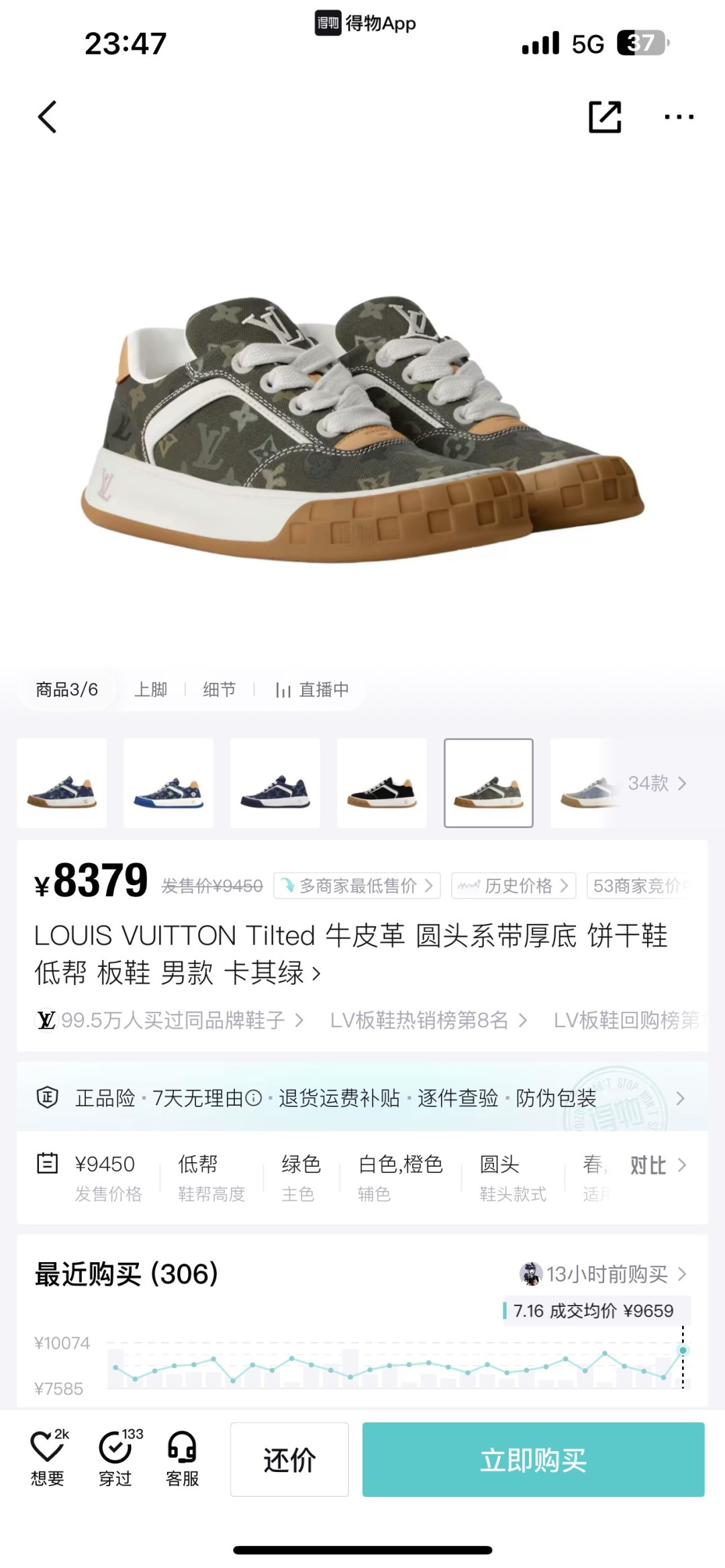Switch to the 上脚 photo tab
Viewport: 725px width, 1568px height.
coord(150,690)
